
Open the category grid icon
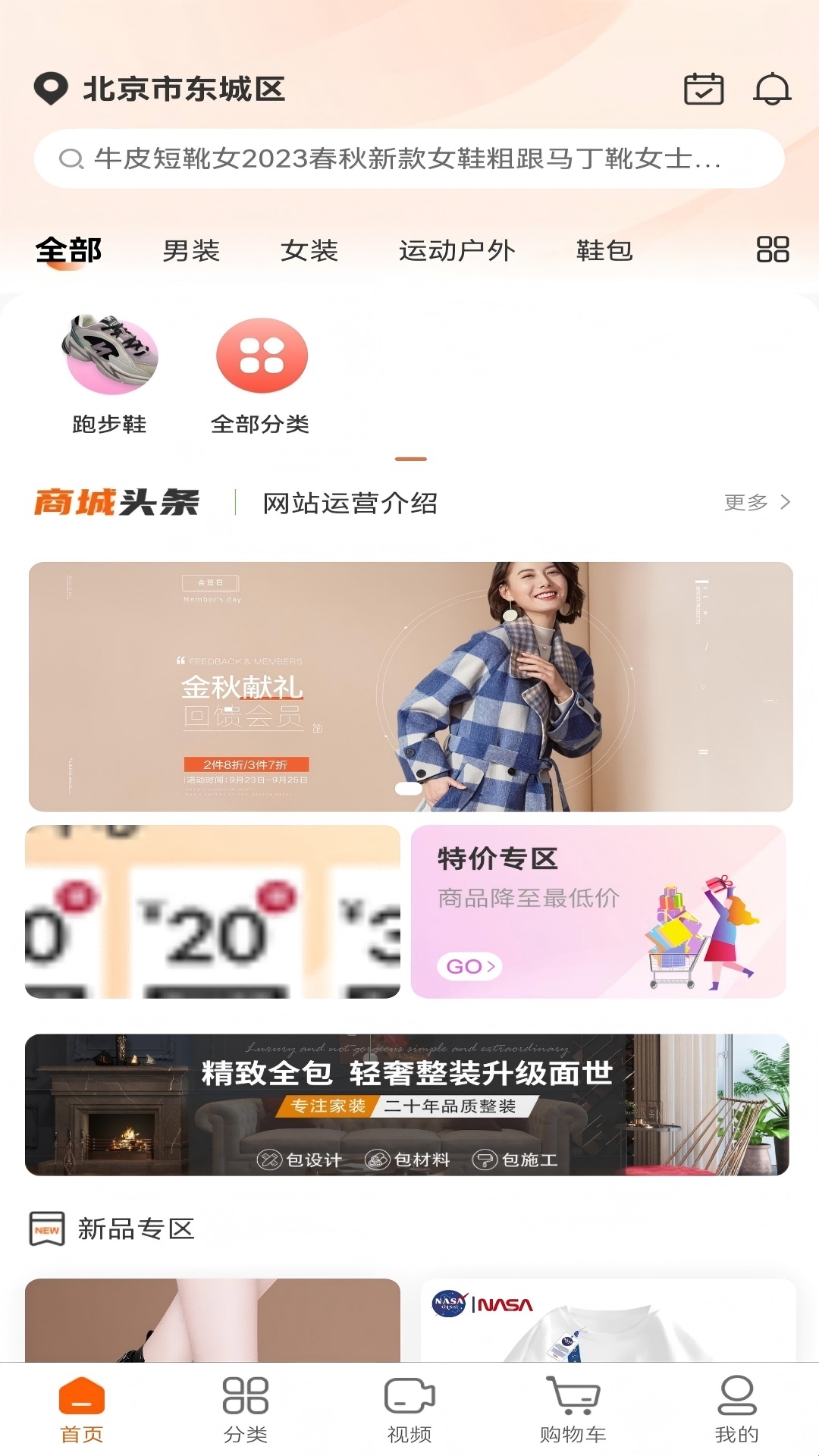[773, 249]
